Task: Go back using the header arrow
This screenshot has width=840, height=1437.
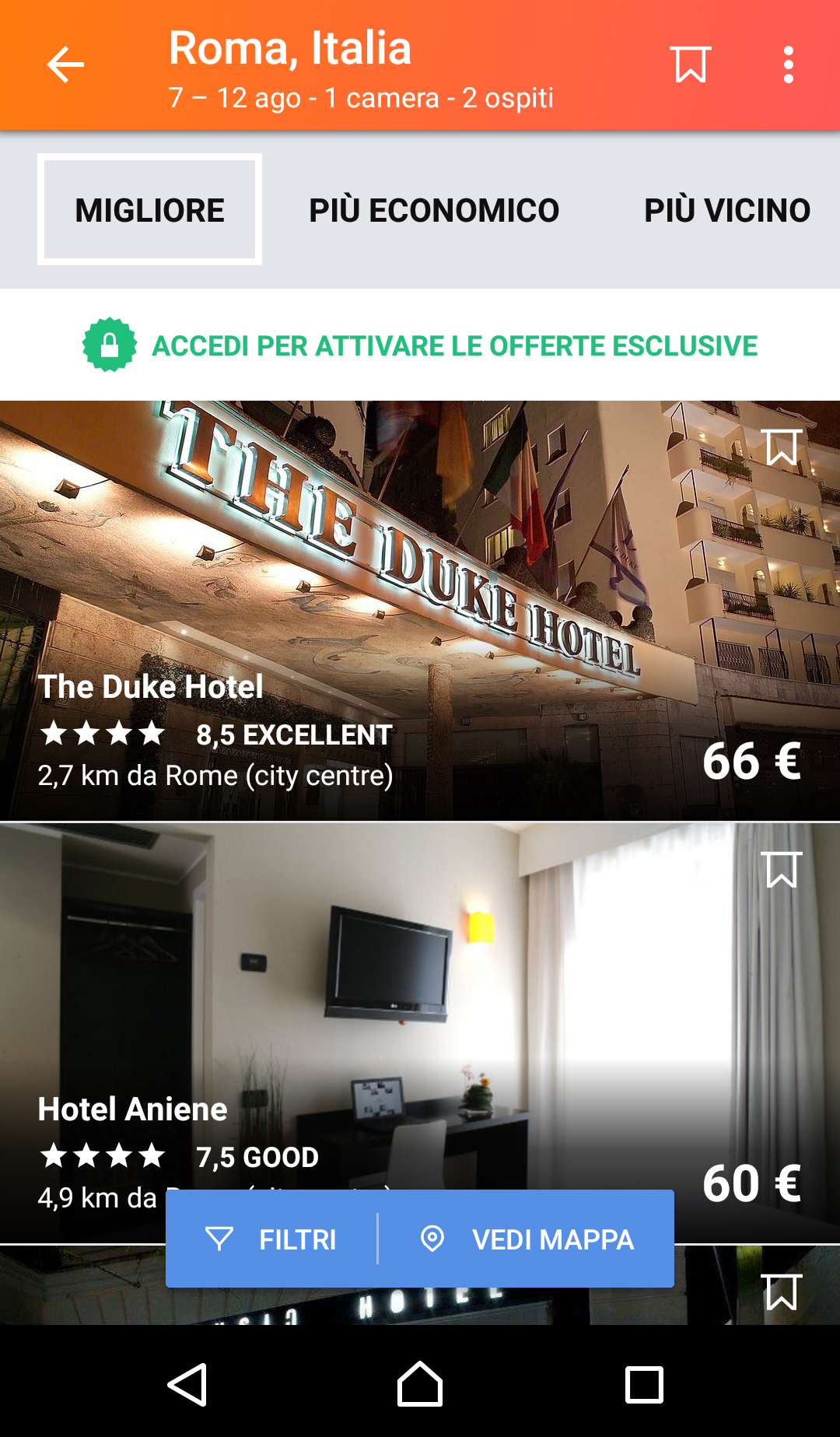Action: [65, 65]
